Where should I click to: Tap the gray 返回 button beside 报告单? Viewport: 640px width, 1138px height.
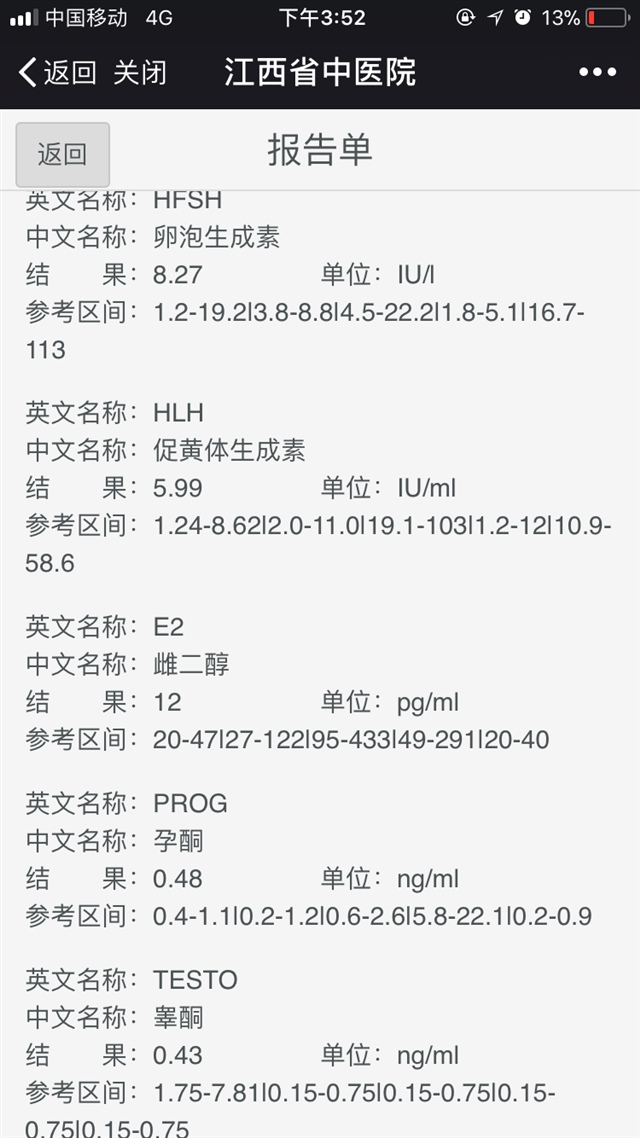pos(63,154)
